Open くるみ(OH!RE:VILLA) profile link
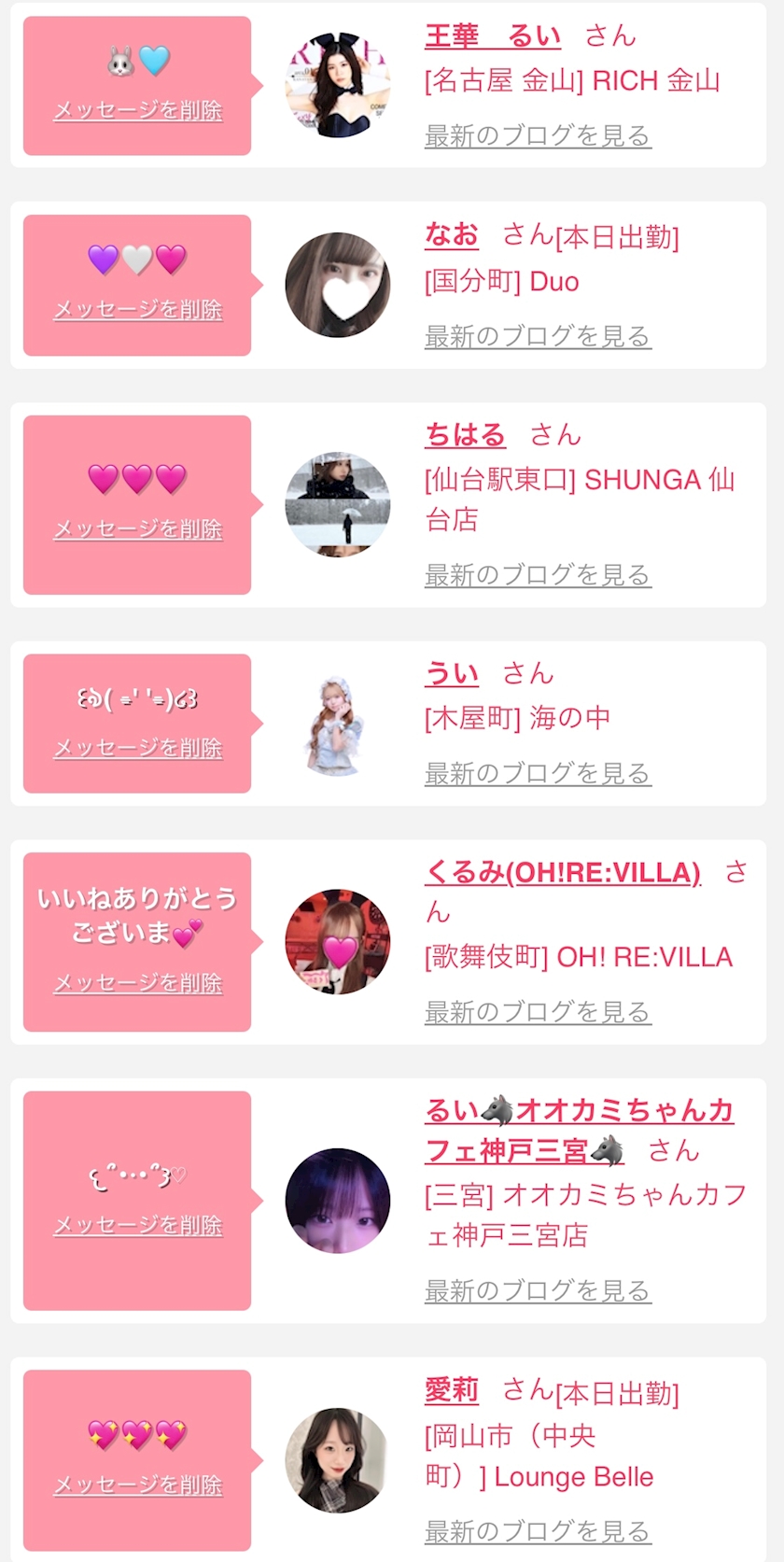Image resolution: width=784 pixels, height=1562 pixels. coord(563,873)
